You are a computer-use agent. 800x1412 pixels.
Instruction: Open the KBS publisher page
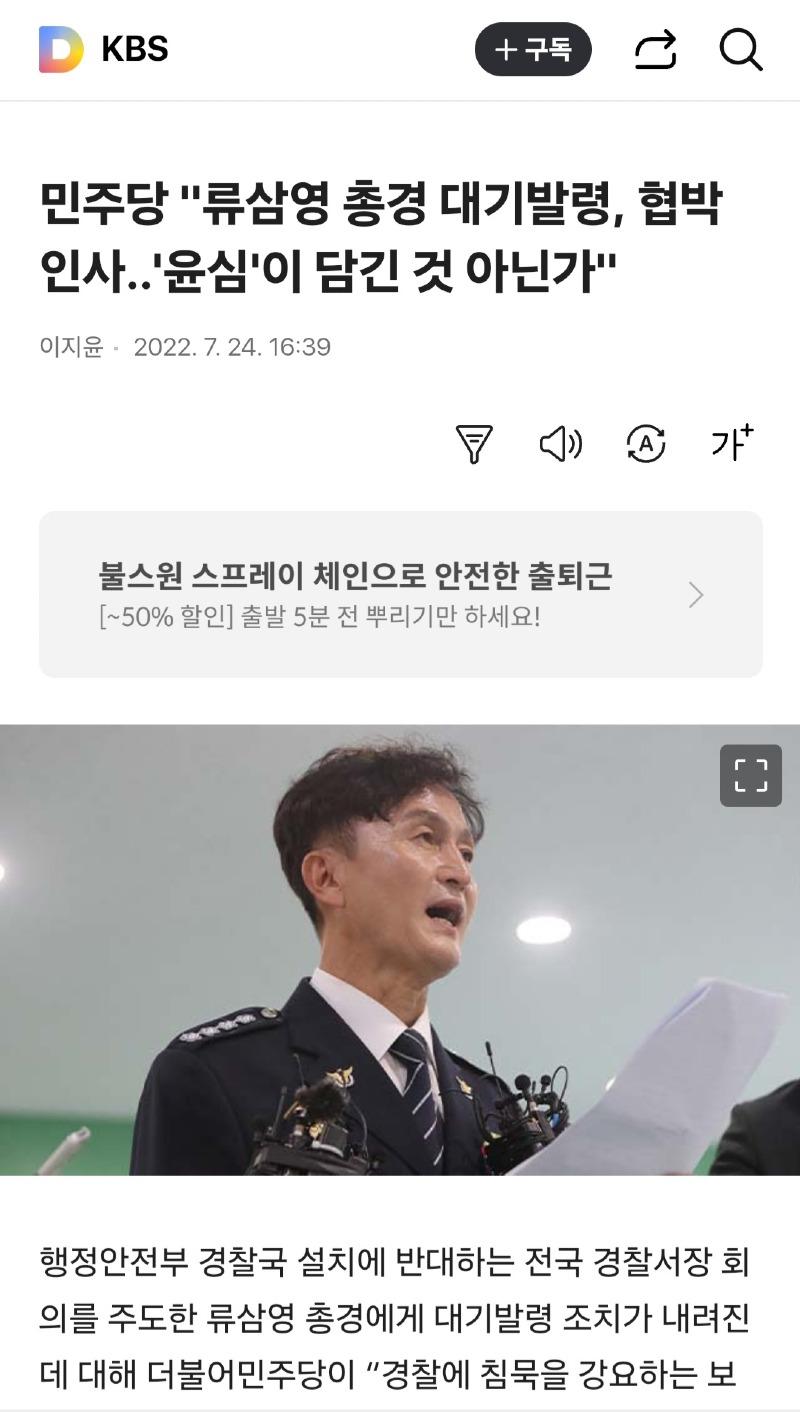[135, 49]
